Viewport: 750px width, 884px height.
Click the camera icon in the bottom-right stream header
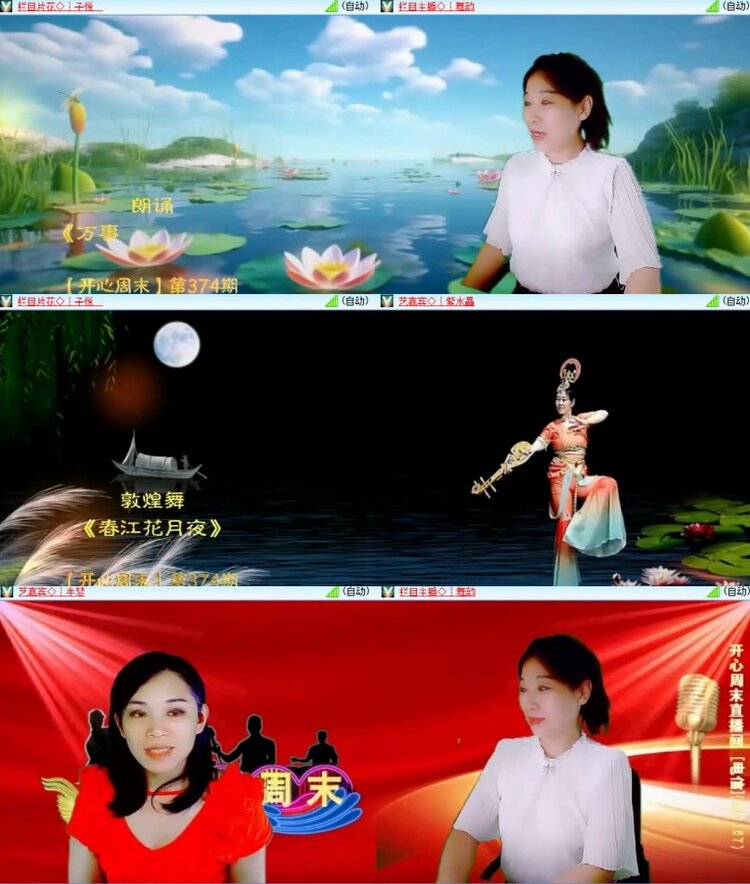(387, 592)
